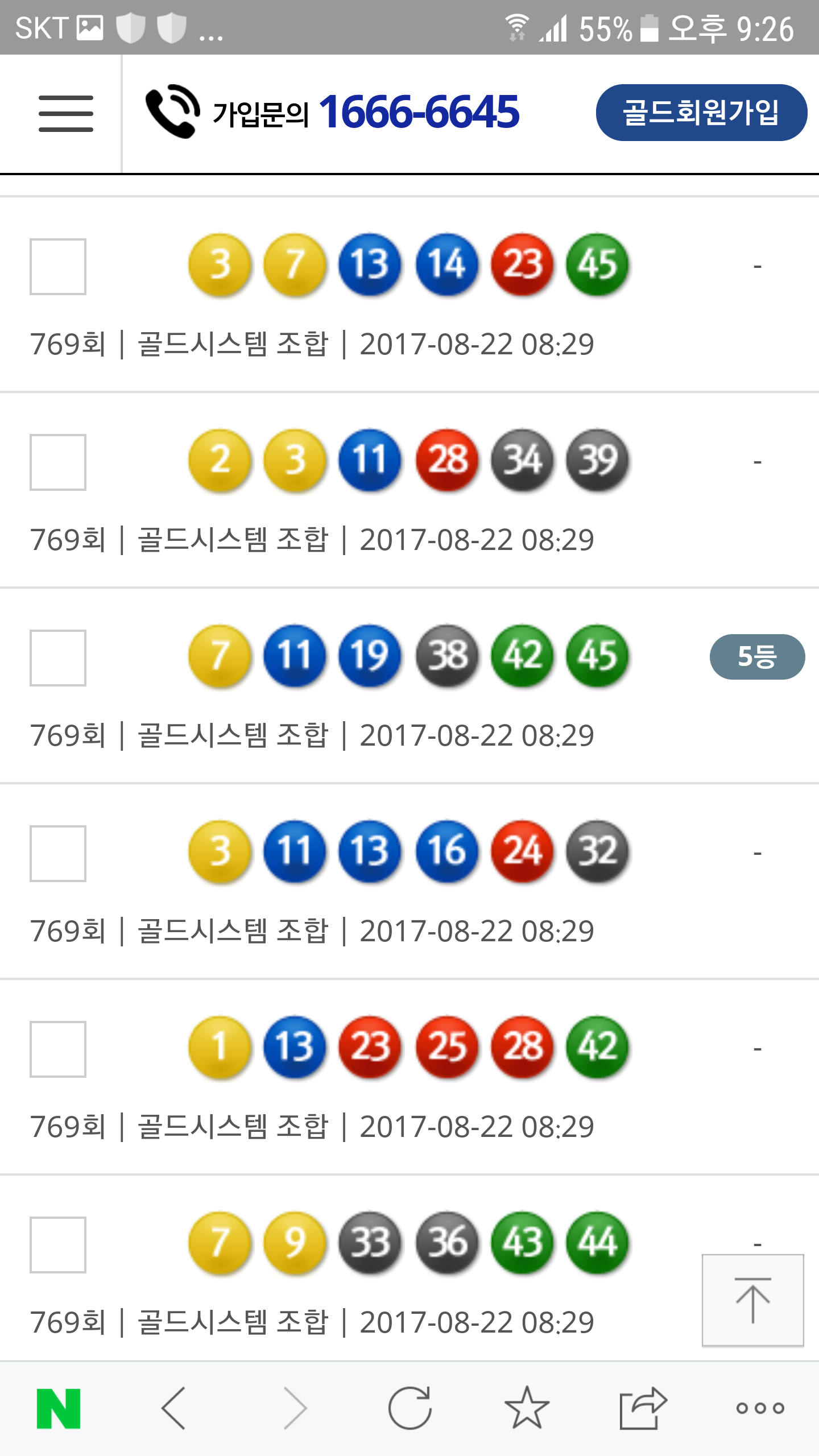Open the Naver home N icon
The height and width of the screenshot is (1456, 819).
[59, 1408]
